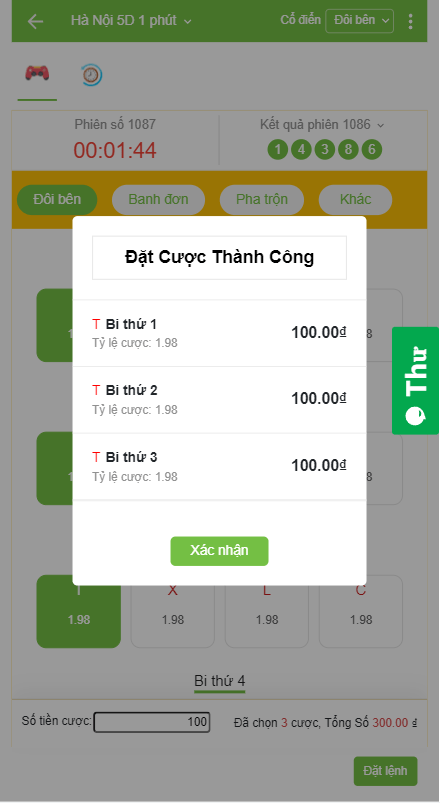
Task: Expand the Đôi bên selector in header
Action: (360, 20)
